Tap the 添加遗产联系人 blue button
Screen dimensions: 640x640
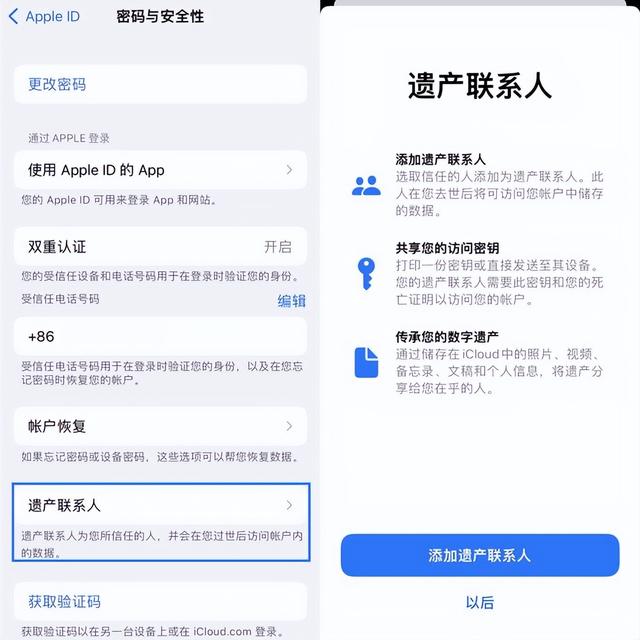pyautogui.click(x=479, y=555)
